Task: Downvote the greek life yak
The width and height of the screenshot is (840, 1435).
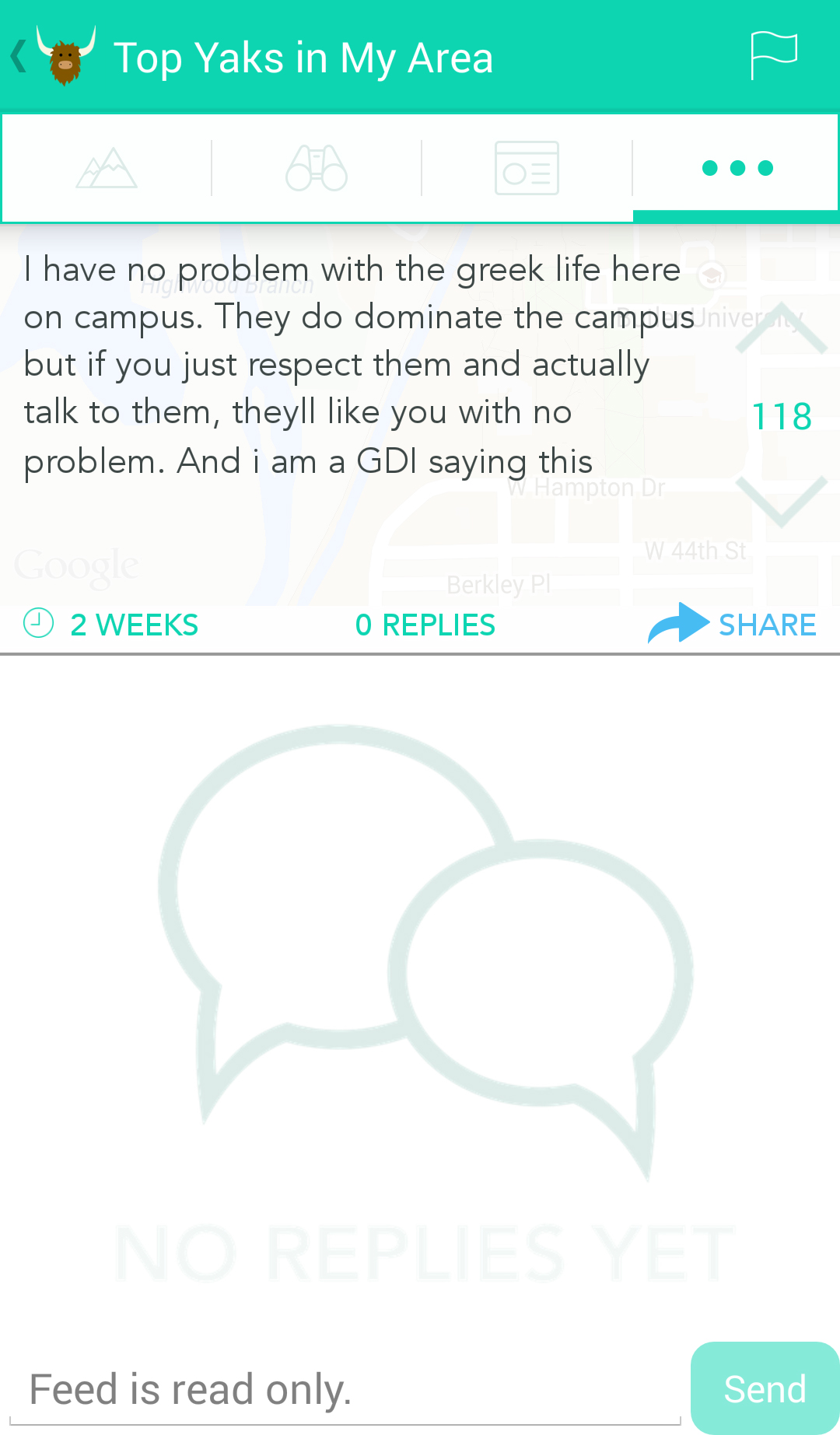Action: (781, 500)
